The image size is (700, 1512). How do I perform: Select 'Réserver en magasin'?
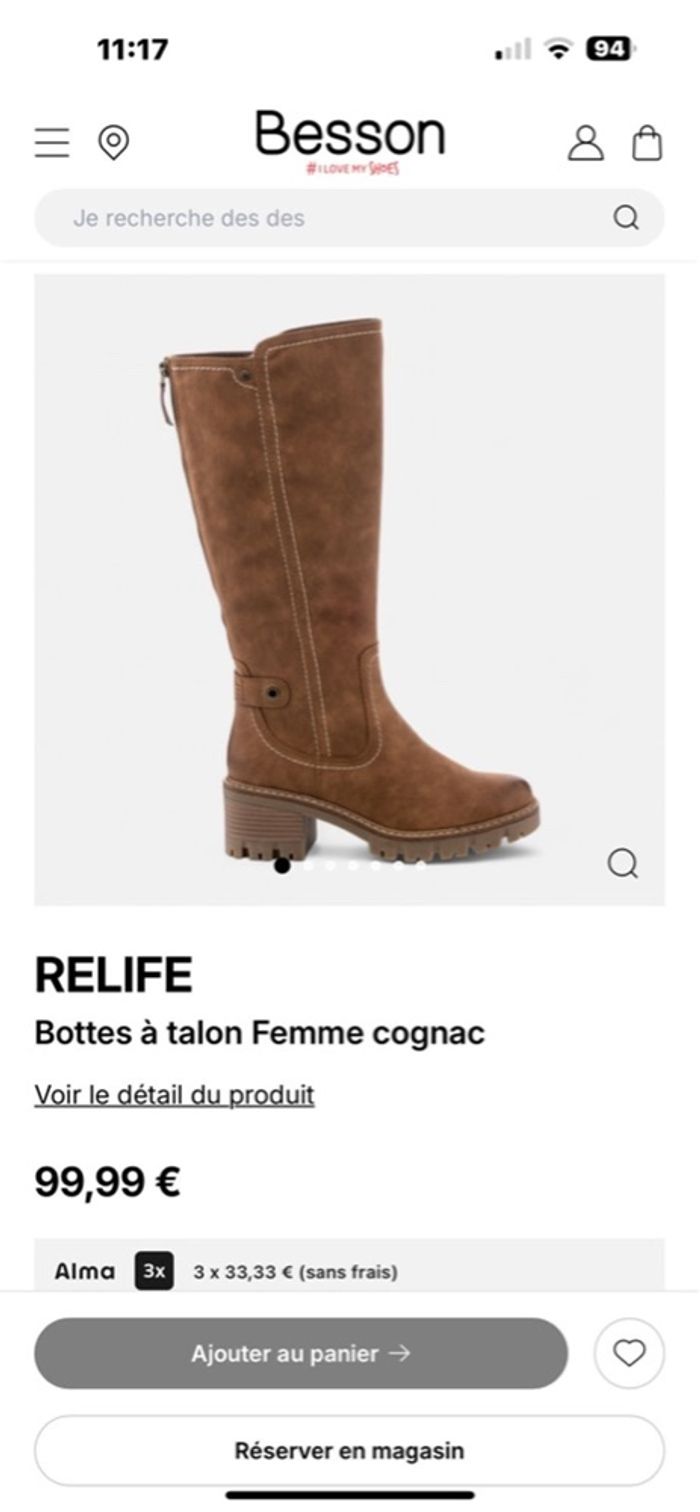tap(349, 1450)
